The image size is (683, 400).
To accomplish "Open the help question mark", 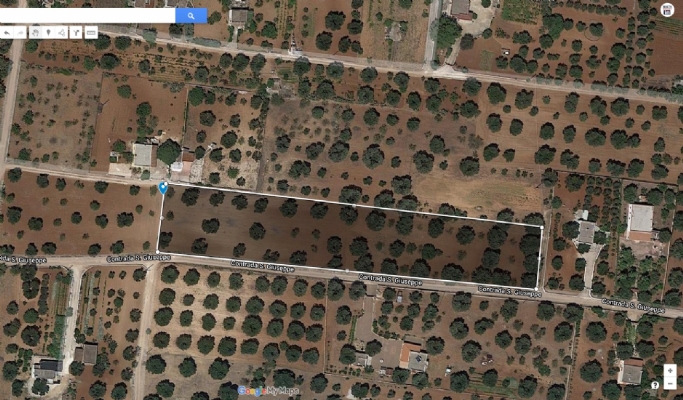I will tap(655, 384).
